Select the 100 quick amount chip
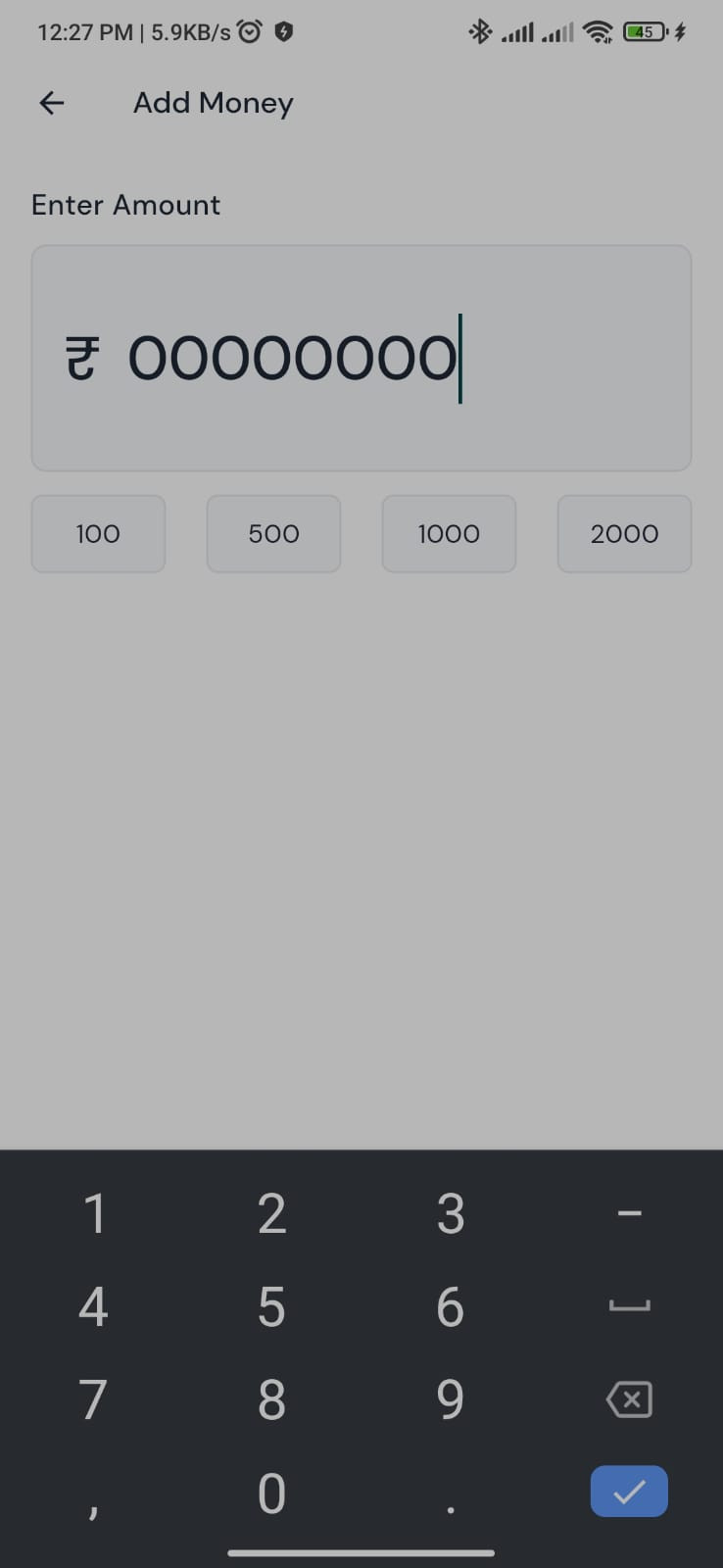723x1568 pixels. (98, 534)
